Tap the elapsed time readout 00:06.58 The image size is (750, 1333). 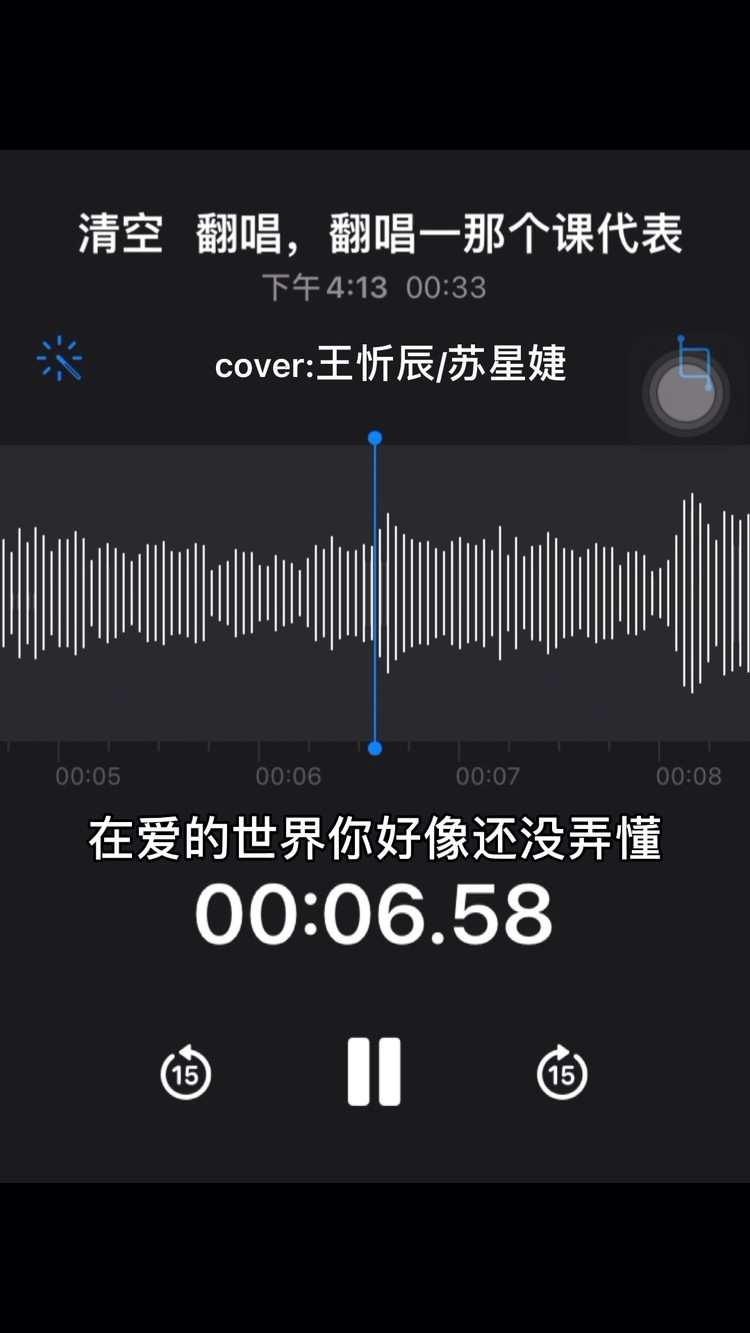point(375,910)
